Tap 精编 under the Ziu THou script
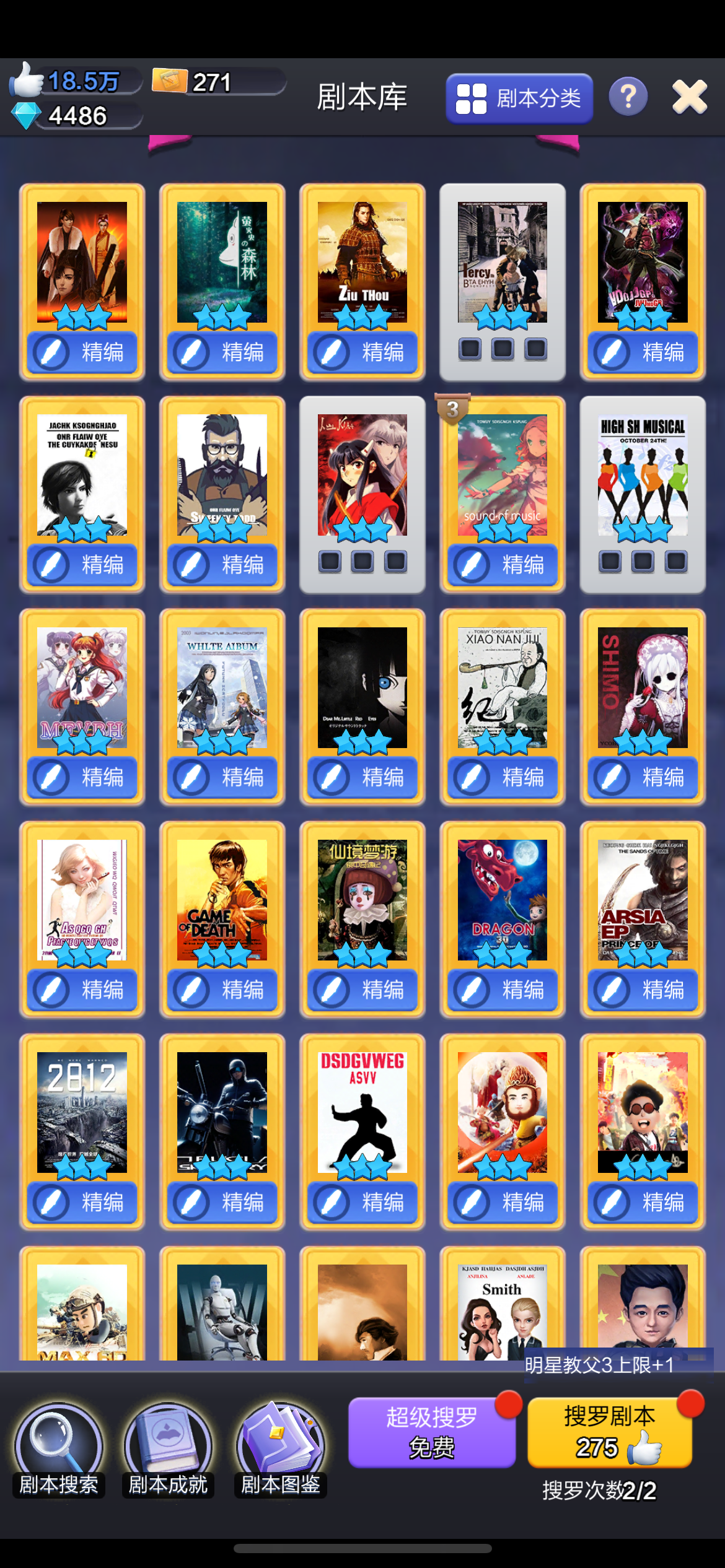This screenshot has width=725, height=1568. (362, 352)
